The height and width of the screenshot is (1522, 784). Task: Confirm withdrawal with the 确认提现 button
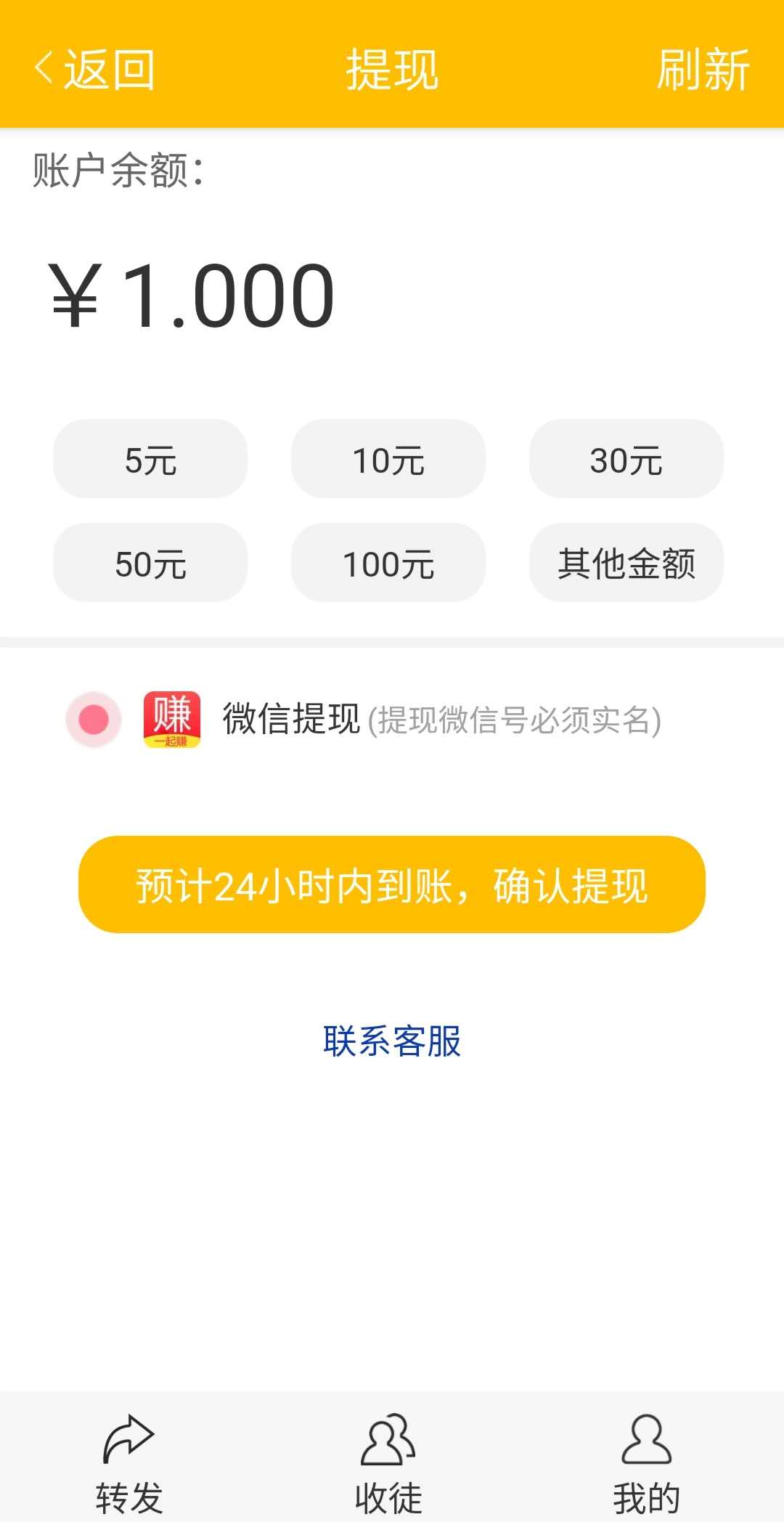click(x=392, y=884)
